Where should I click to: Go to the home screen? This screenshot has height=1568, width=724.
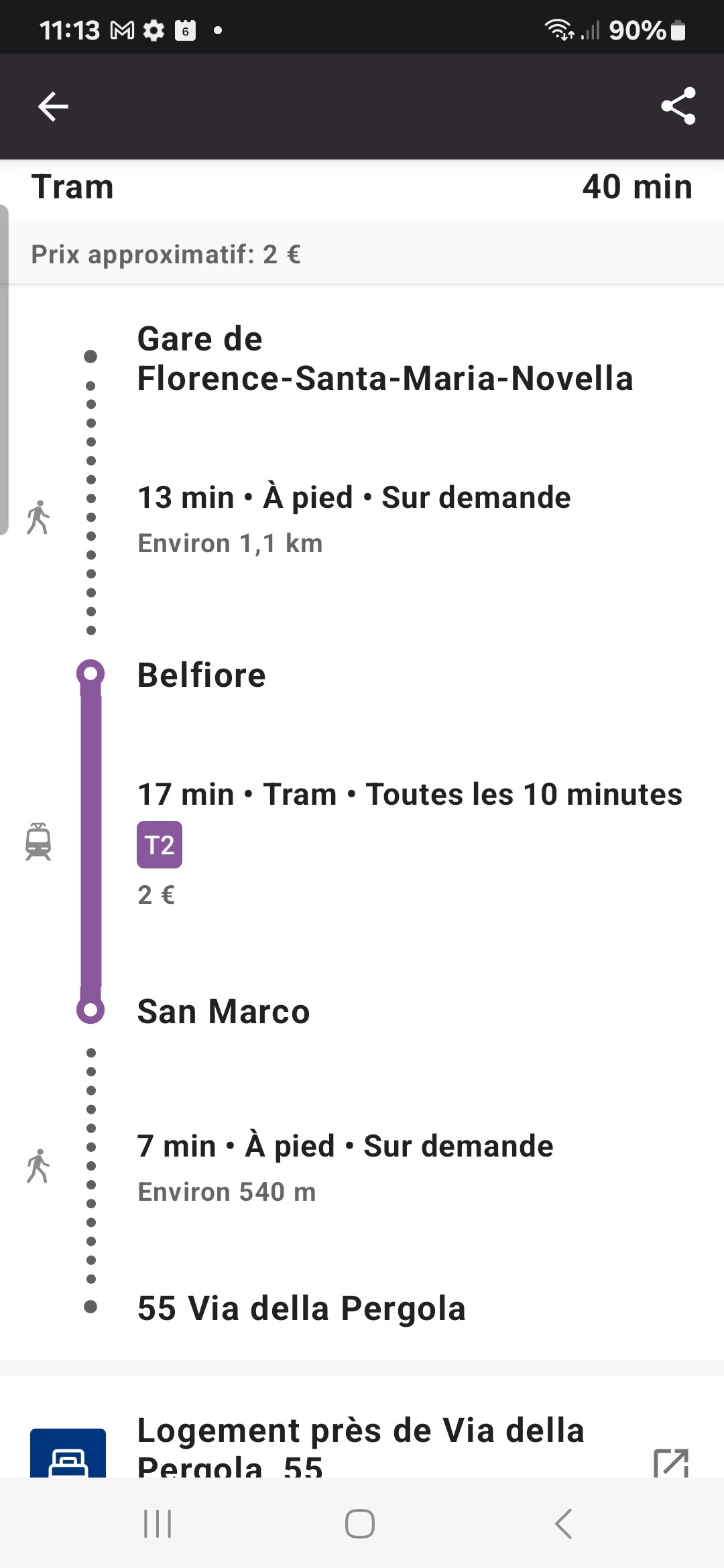(360, 1524)
